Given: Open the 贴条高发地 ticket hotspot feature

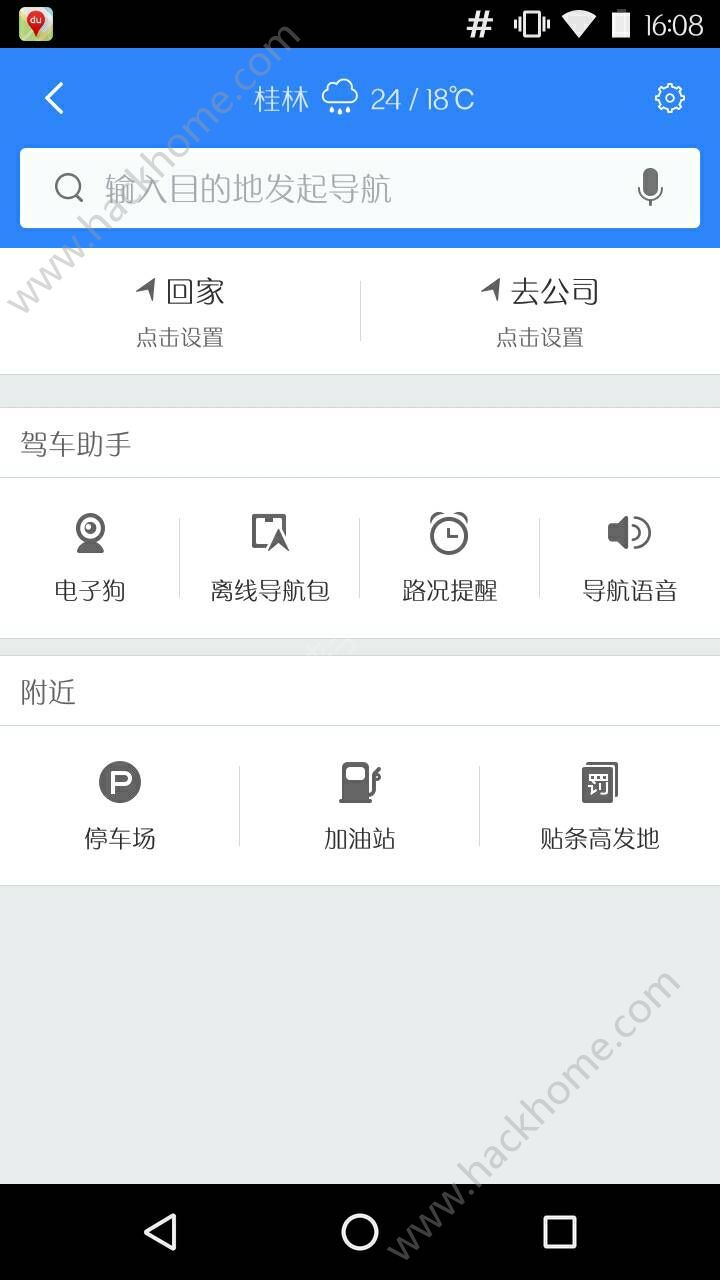Looking at the screenshot, I should pos(599,781).
